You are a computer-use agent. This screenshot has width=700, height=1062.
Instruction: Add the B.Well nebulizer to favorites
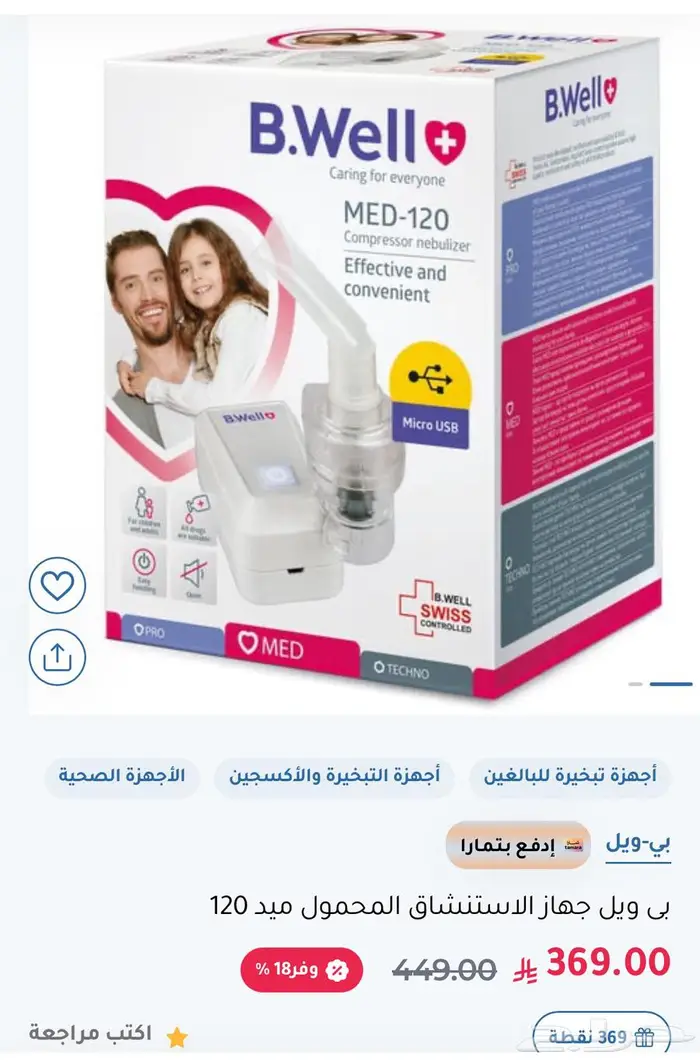click(57, 586)
